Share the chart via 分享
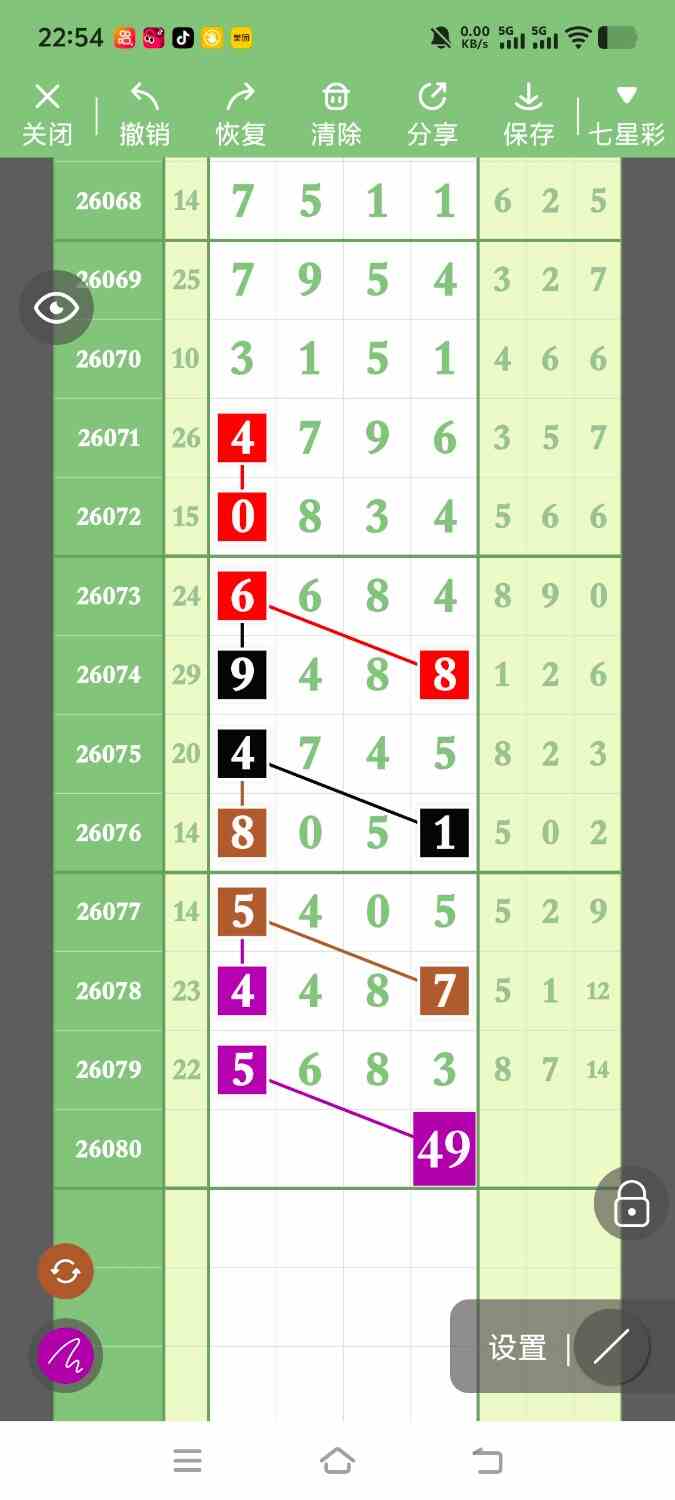This screenshot has width=675, height=1500. [x=432, y=115]
